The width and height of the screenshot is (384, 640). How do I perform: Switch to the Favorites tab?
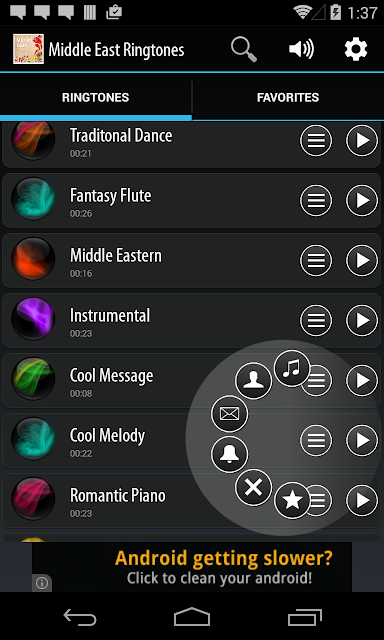pos(288,98)
